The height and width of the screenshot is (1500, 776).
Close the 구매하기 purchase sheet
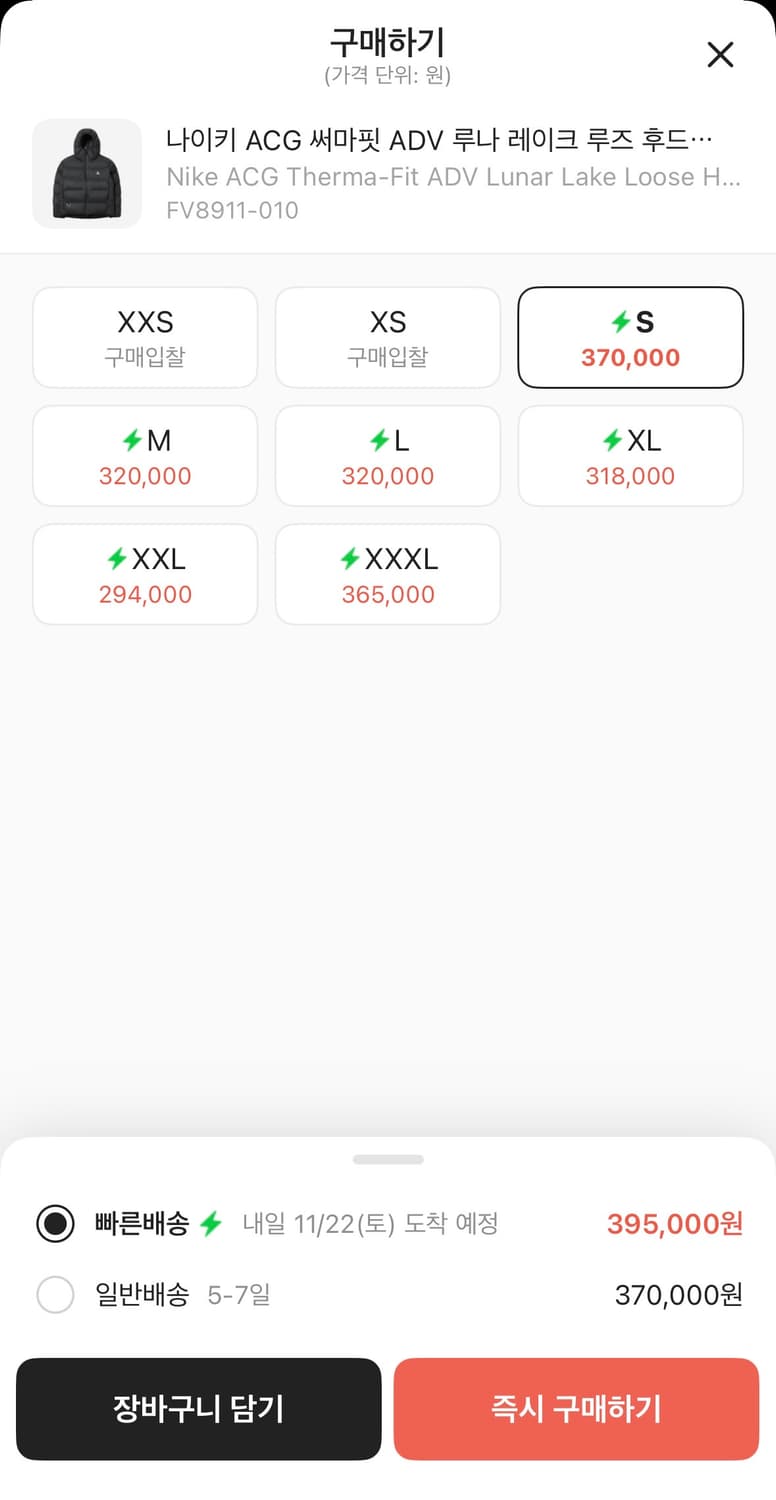[x=720, y=55]
